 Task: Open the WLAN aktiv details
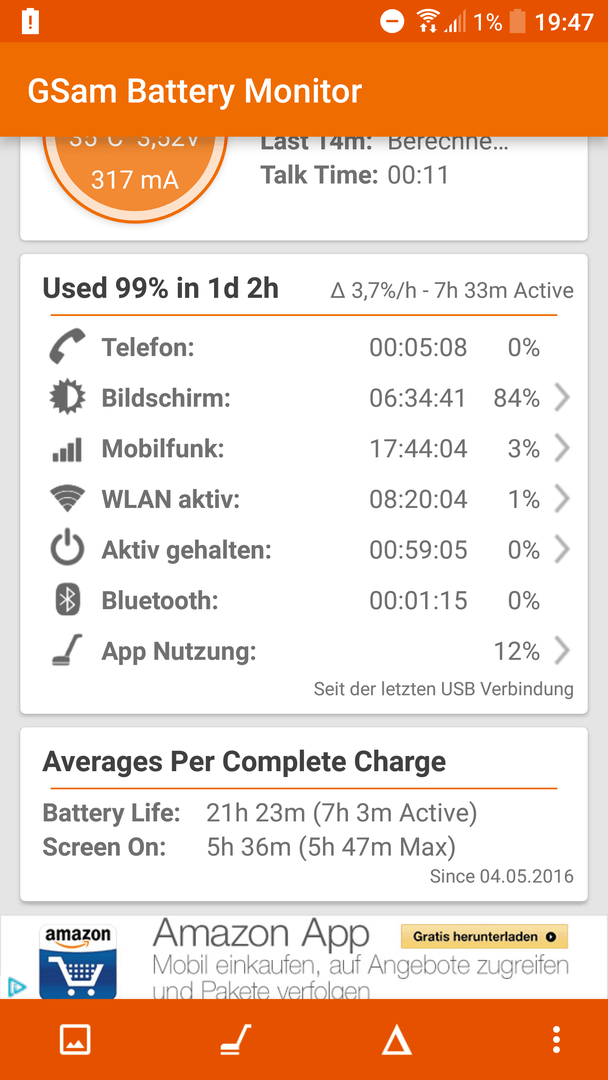coord(304,499)
